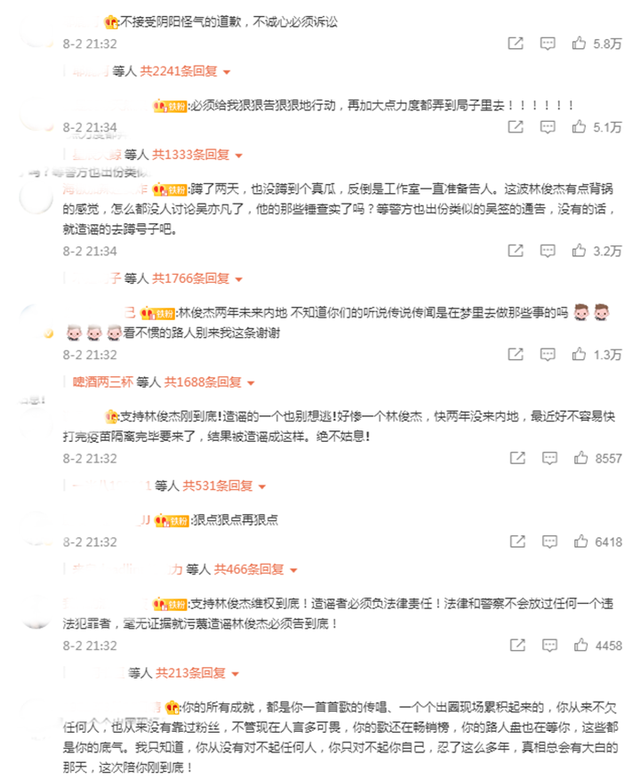Repost the comment with 5.8万 likes

click(x=515, y=44)
